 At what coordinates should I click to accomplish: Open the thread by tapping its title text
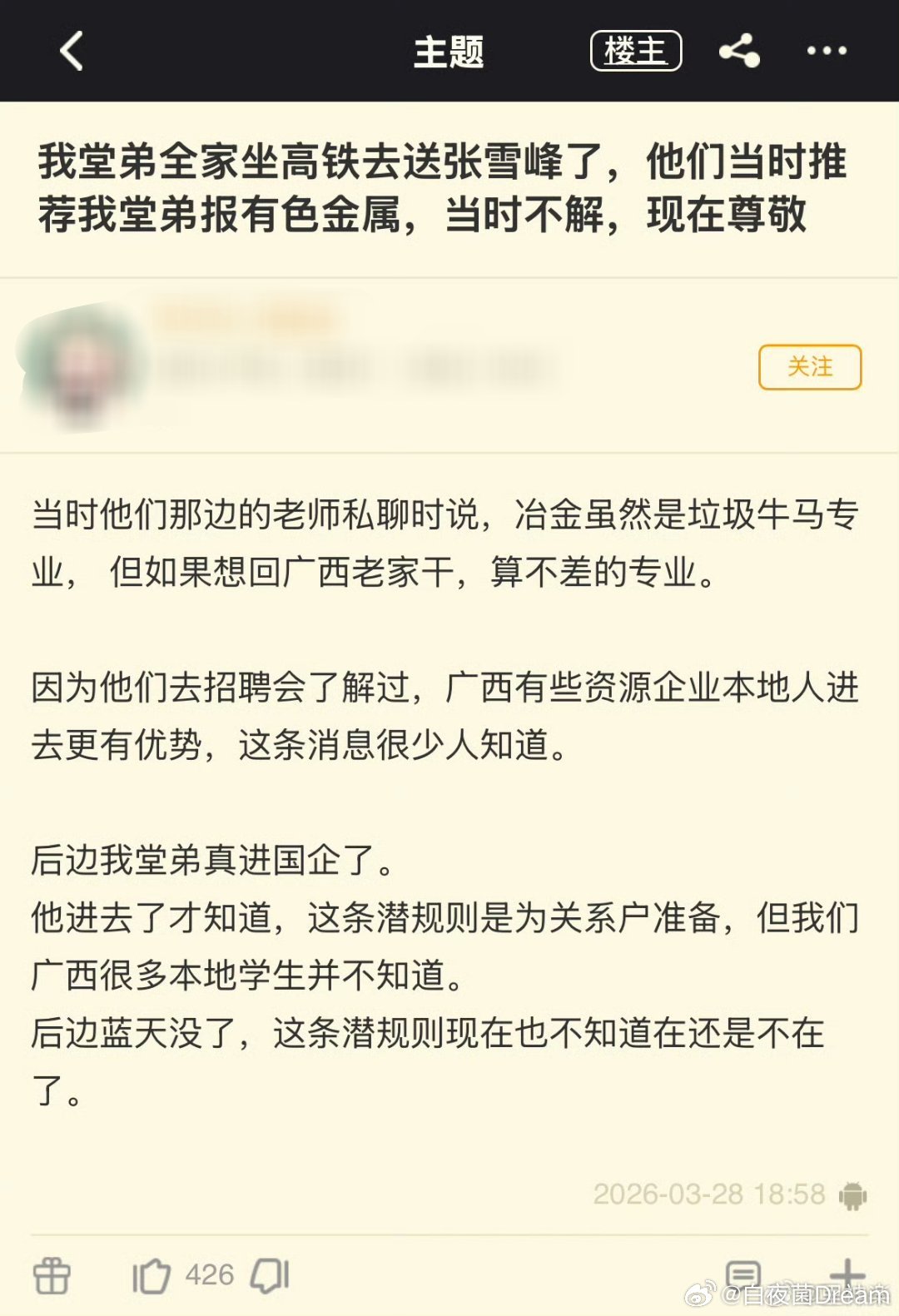click(x=441, y=187)
